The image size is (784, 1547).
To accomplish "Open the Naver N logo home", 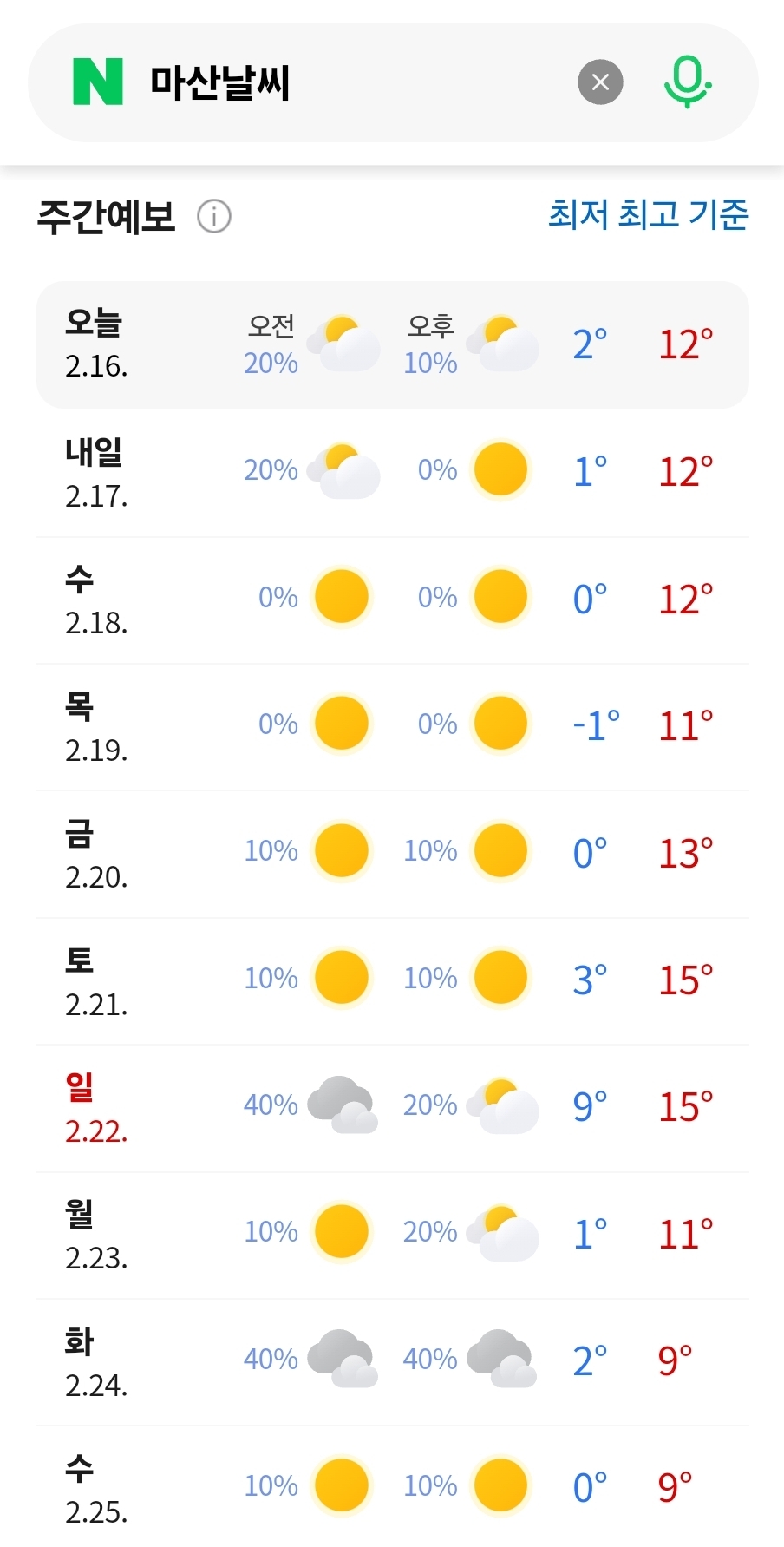I will click(98, 82).
